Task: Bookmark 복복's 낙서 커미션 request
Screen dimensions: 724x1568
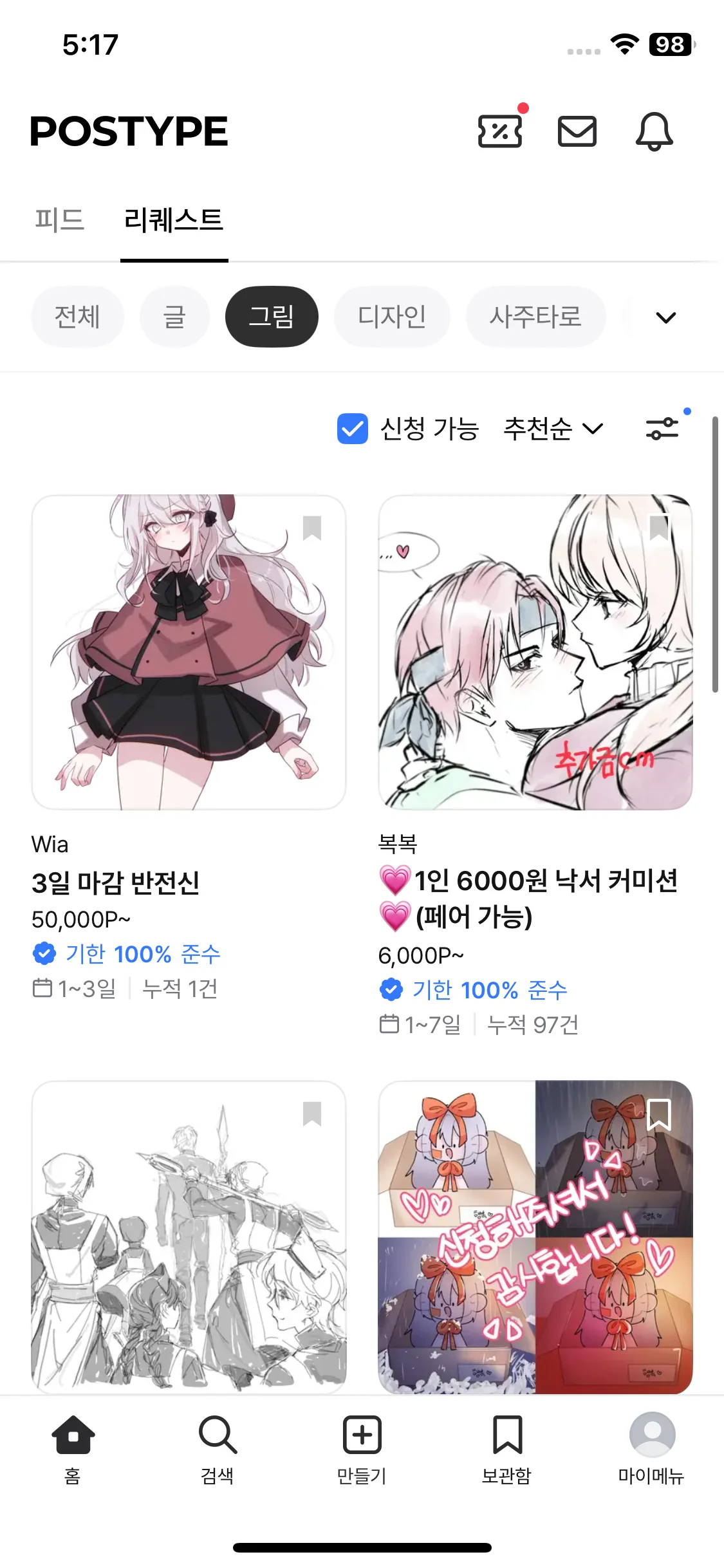Action: pyautogui.click(x=659, y=528)
